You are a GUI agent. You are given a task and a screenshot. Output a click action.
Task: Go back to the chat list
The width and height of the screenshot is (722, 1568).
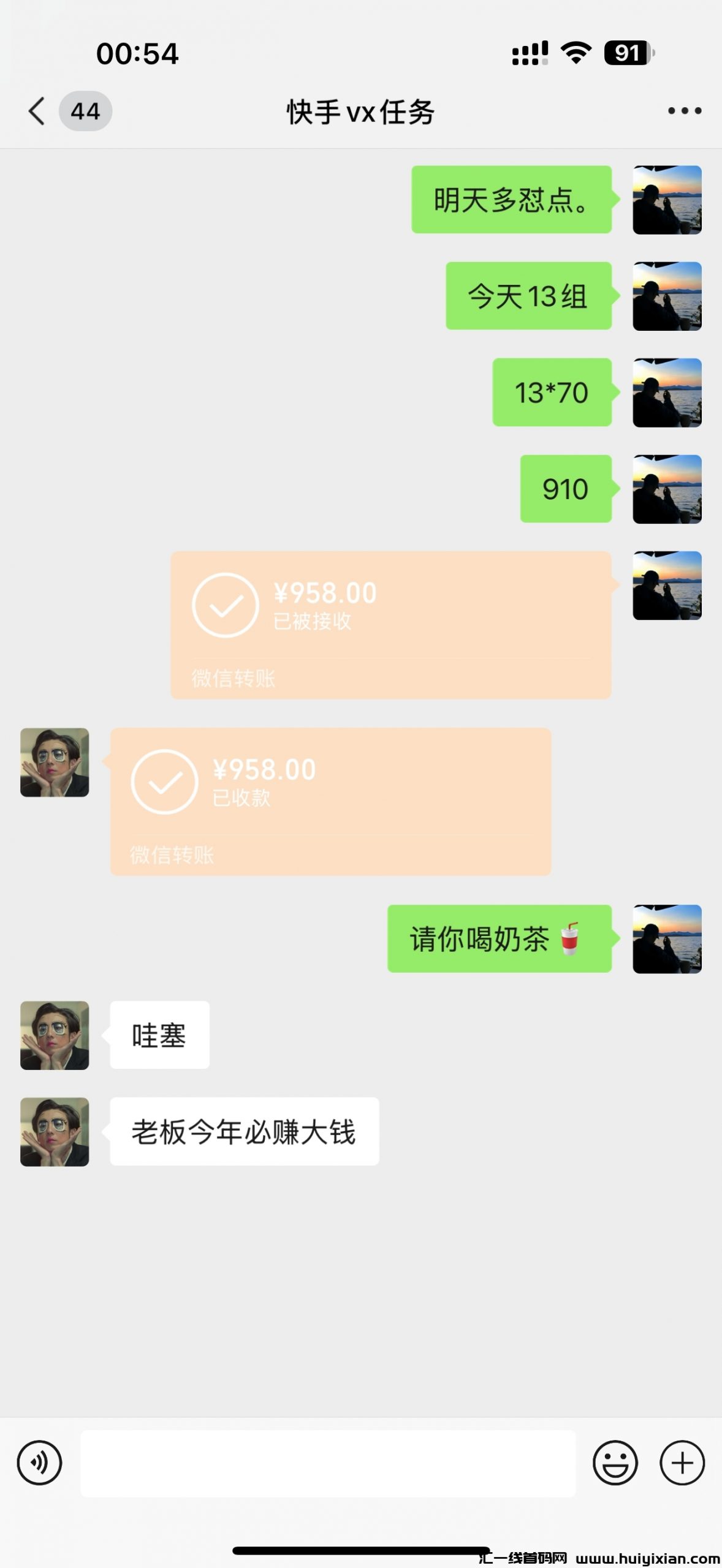click(37, 111)
